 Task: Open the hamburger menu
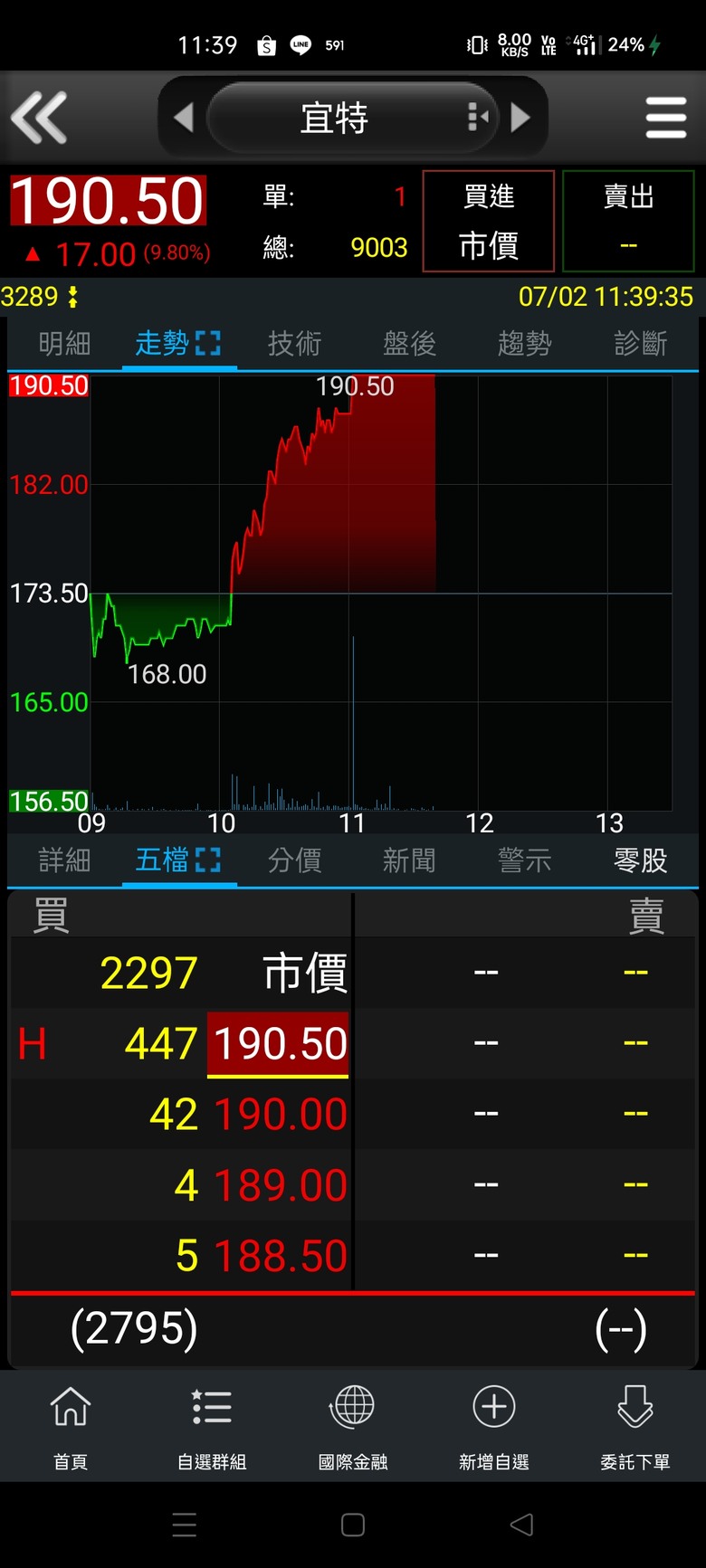coord(666,118)
